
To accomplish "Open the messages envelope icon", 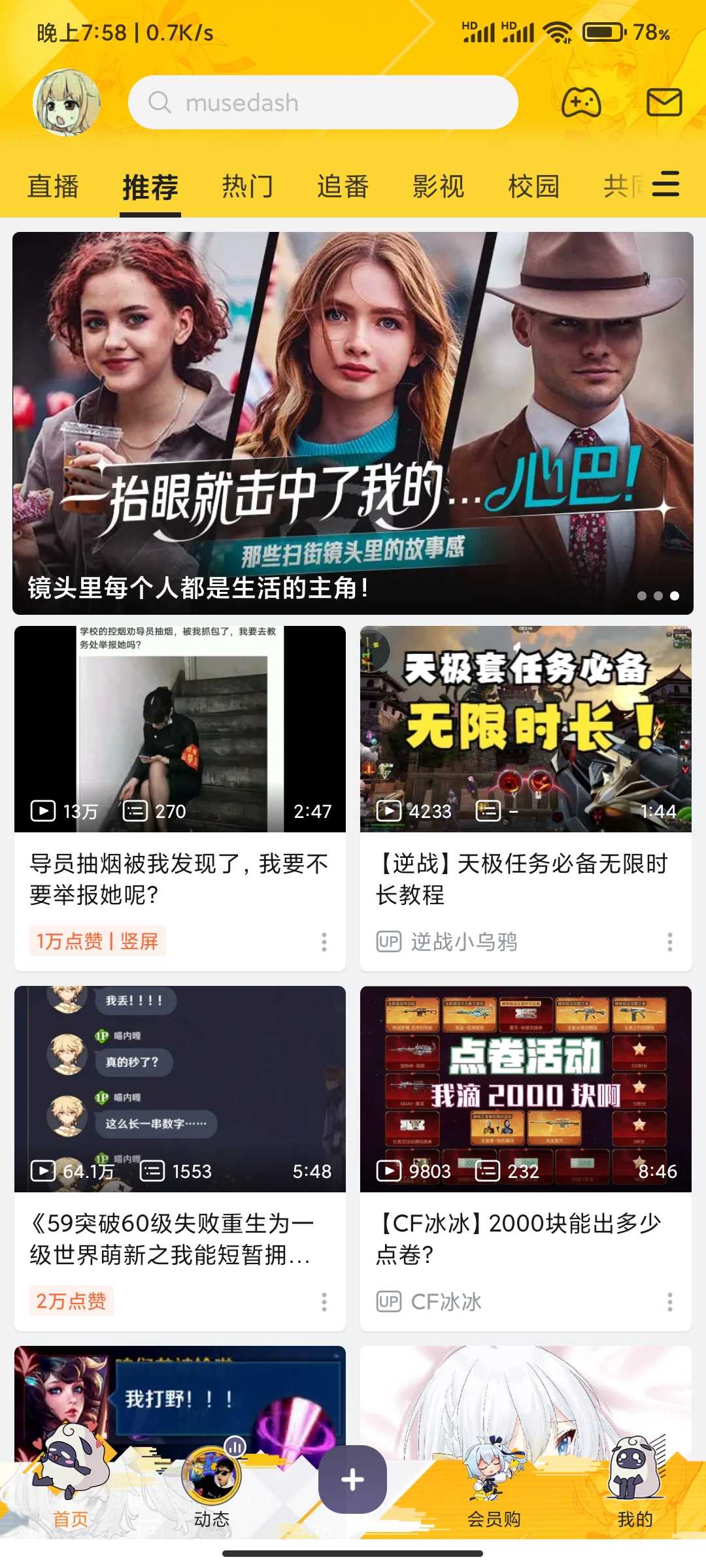I will (x=664, y=103).
